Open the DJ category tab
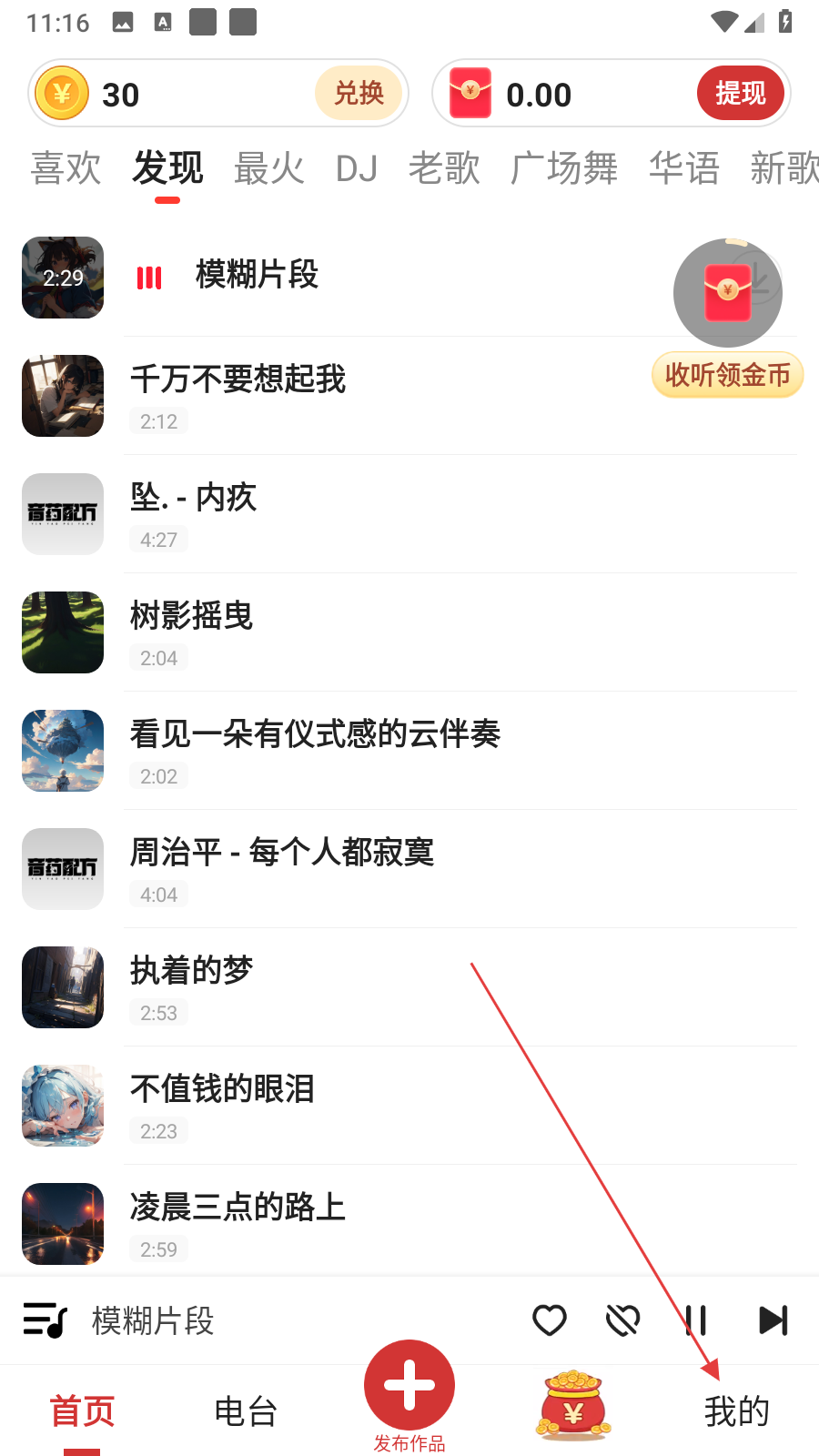Image resolution: width=819 pixels, height=1456 pixels. pyautogui.click(x=357, y=168)
